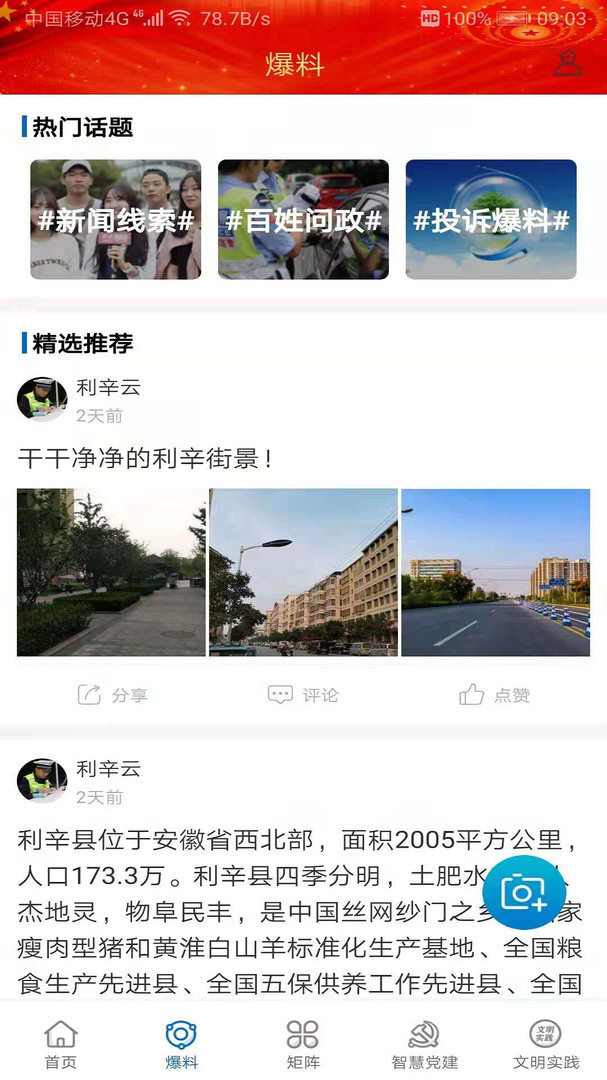View the wide road photo
Image resolution: width=607 pixels, height=1080 pixels.
pyautogui.click(x=495, y=572)
